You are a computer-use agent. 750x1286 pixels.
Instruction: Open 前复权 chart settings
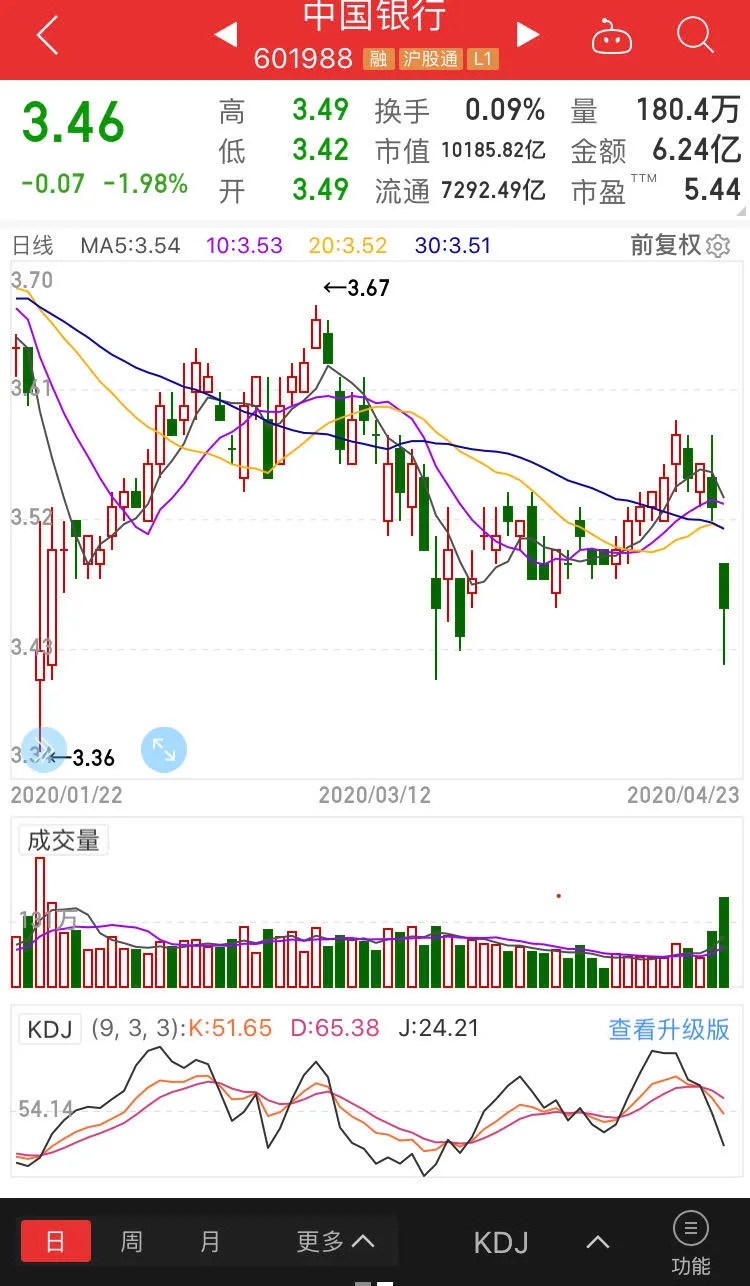click(680, 245)
